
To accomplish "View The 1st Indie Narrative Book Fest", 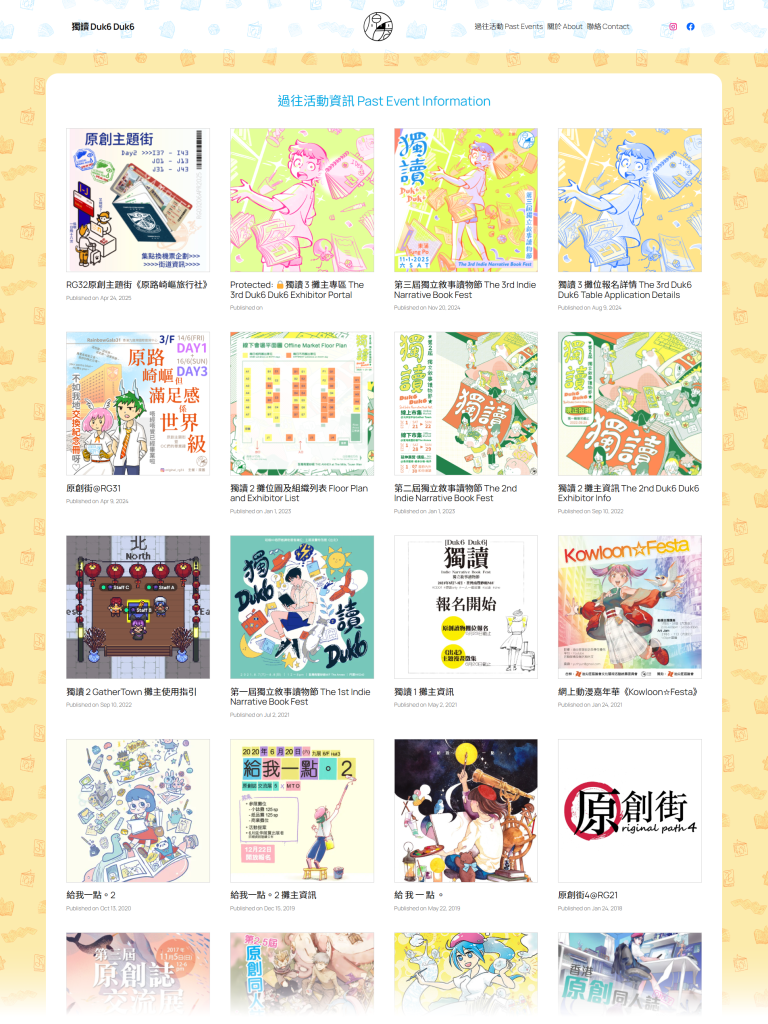I will click(300, 696).
